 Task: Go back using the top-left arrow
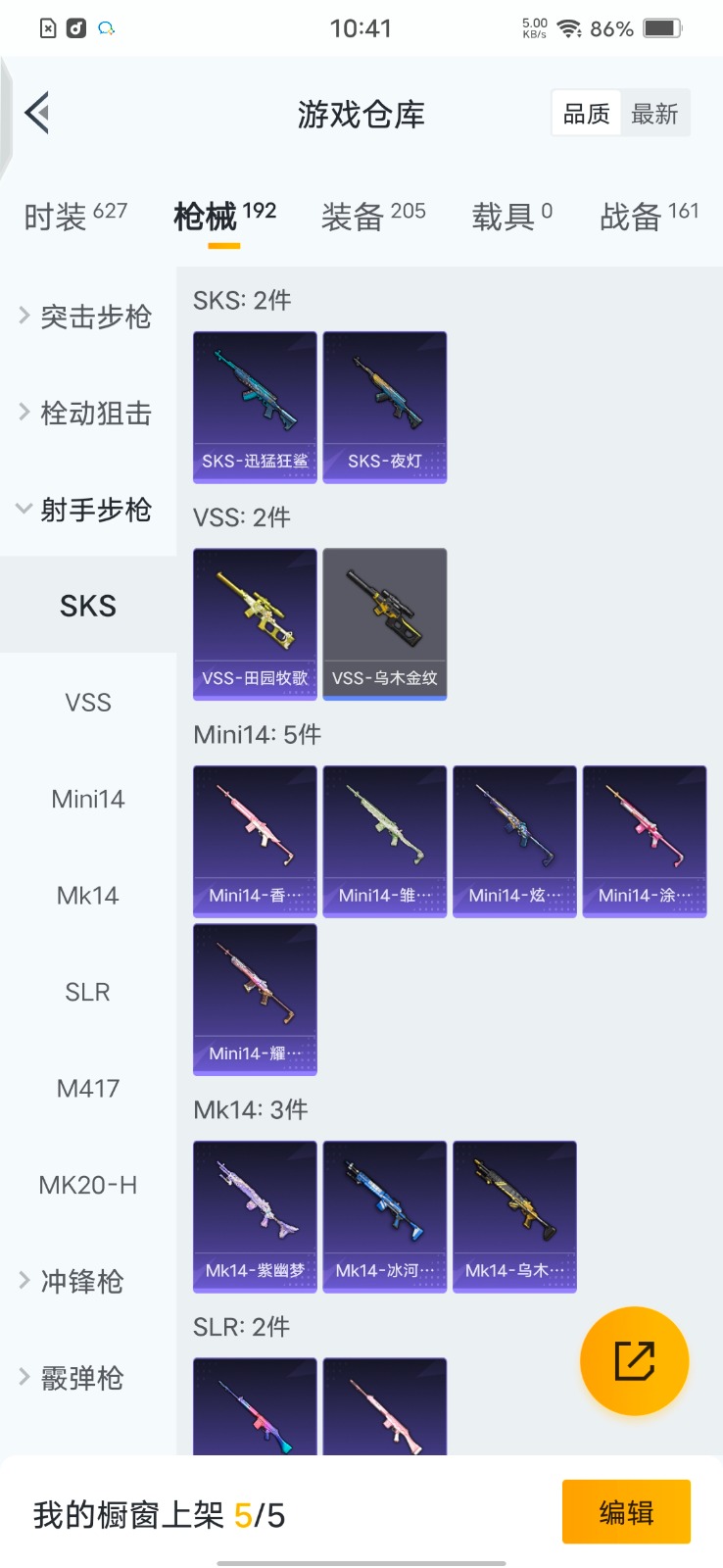click(x=37, y=114)
